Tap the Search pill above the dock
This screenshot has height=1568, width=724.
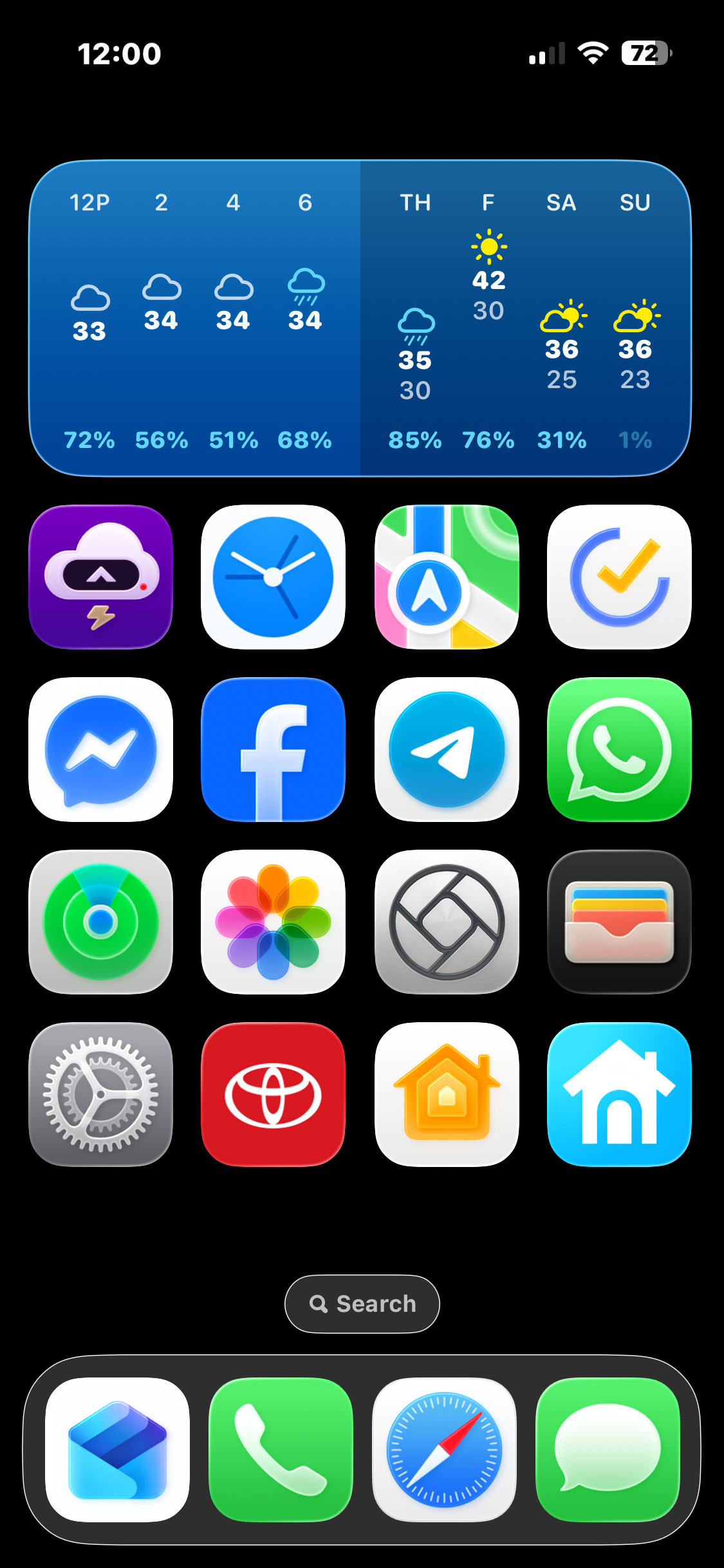tap(362, 1304)
